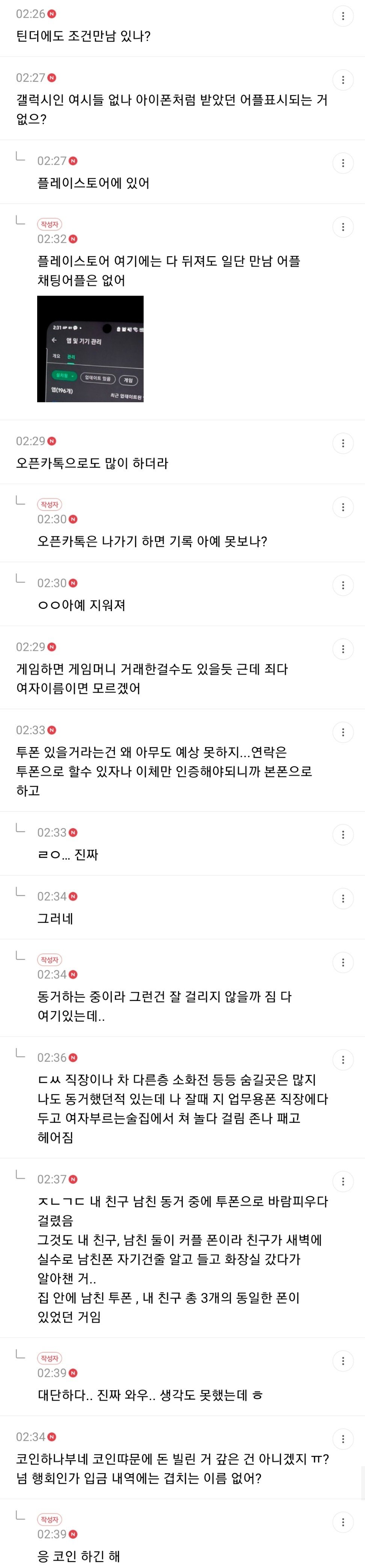The image size is (365, 1568).
Task: Open options menu on 플레이스토어에 있어 reply
Action: pos(343,163)
